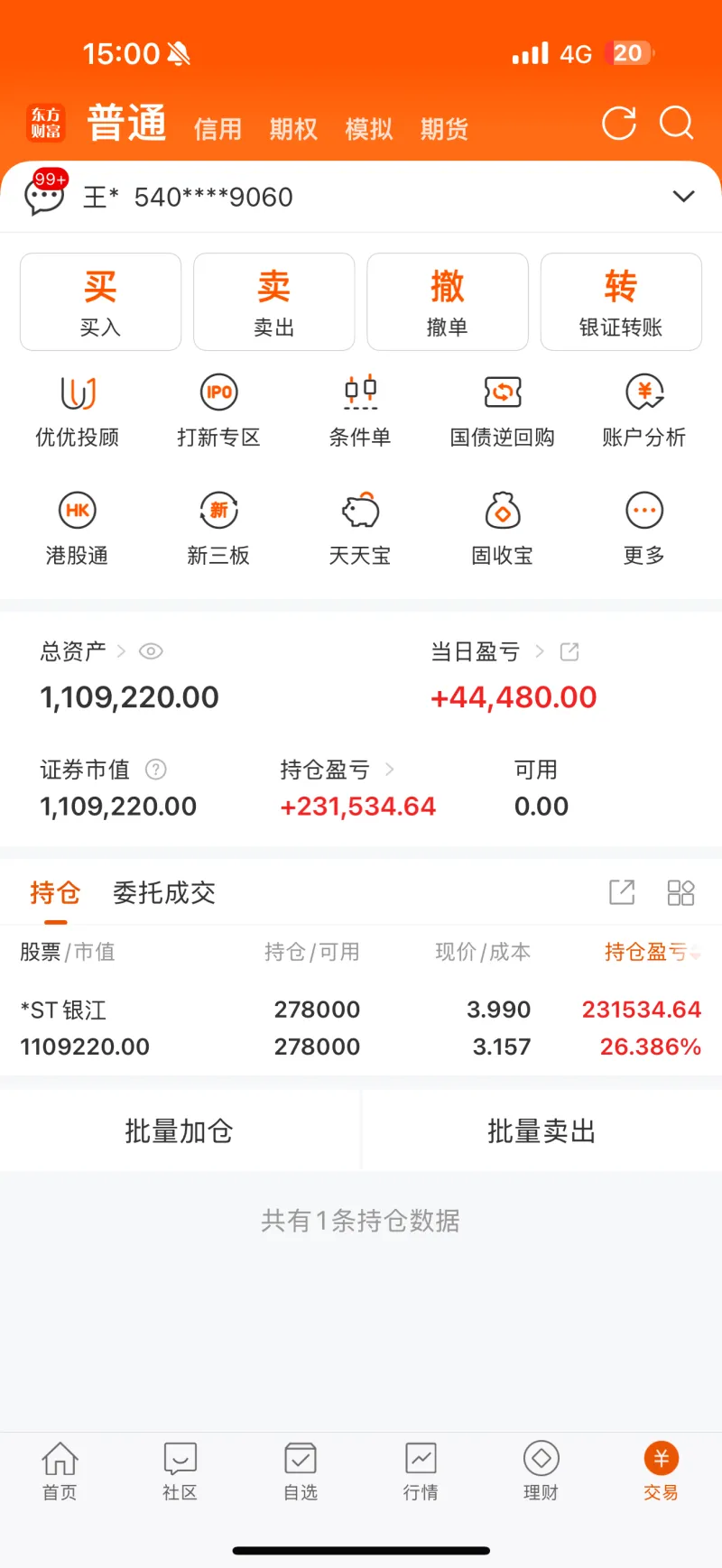The image size is (722, 1568).
Task: Open the search magnifier icon
Action: point(676,124)
